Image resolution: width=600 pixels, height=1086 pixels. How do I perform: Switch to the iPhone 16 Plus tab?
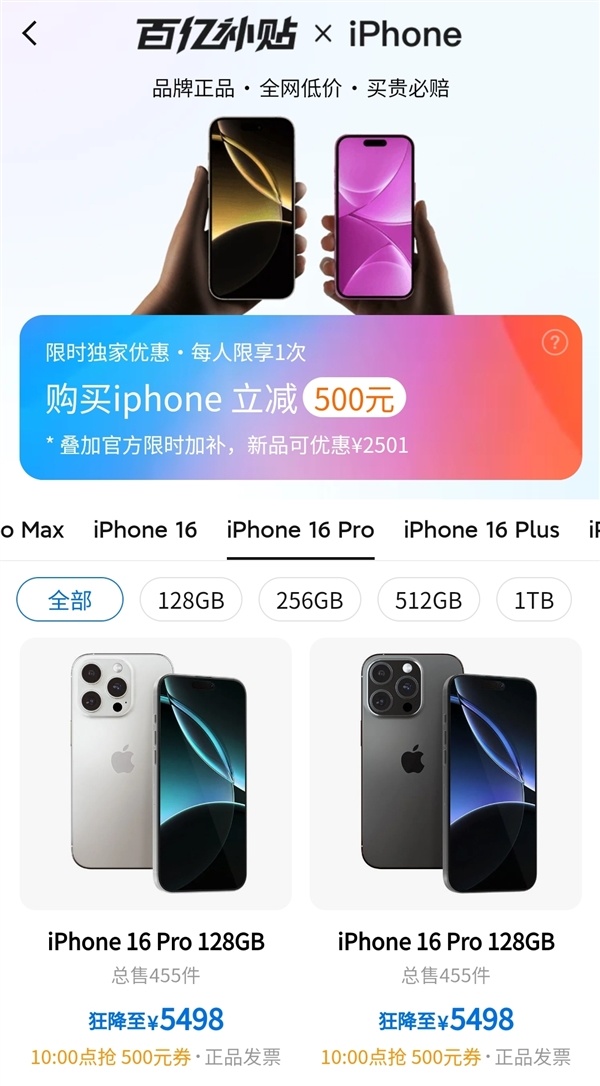(x=481, y=530)
